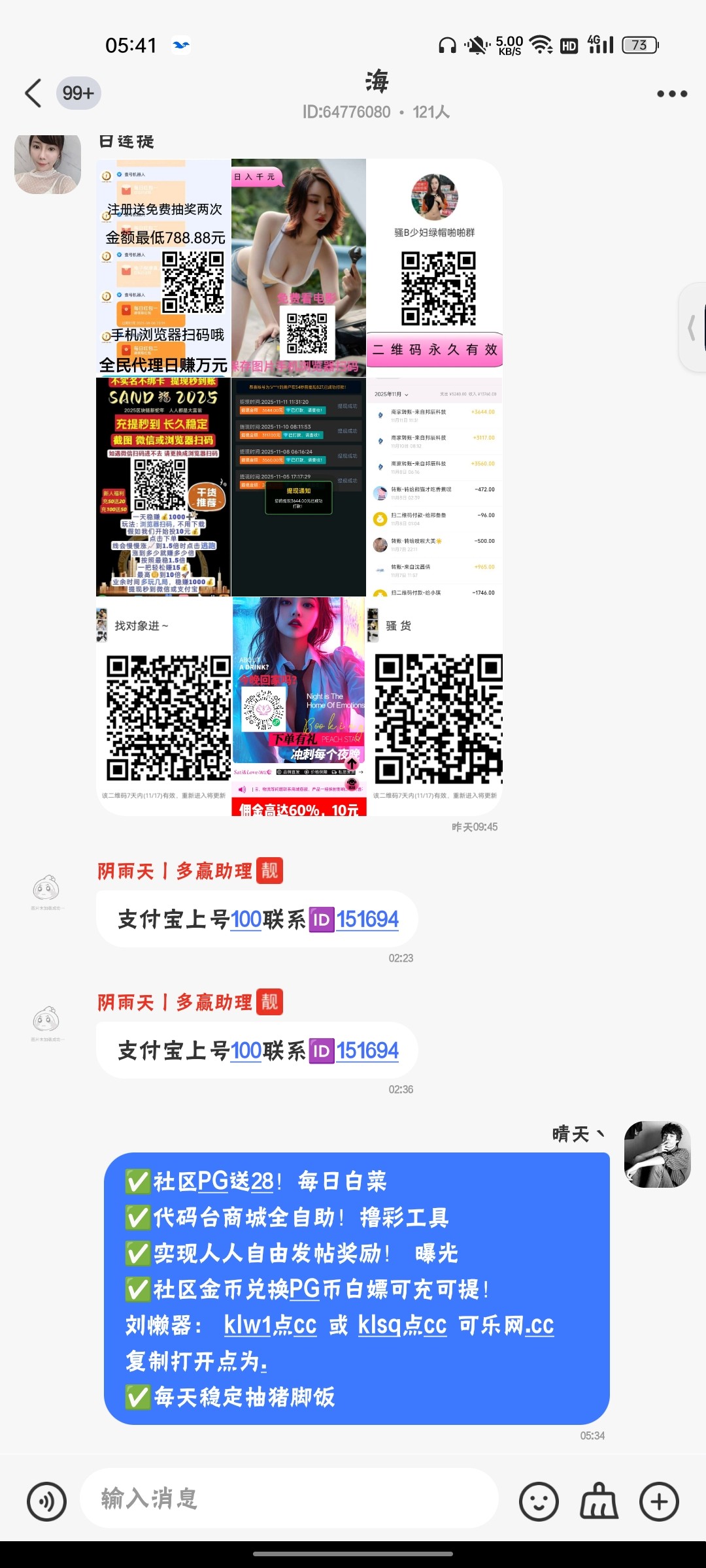Tap the back arrow beside 99+ badge
Viewport: 706px width, 1568px height.
(33, 93)
